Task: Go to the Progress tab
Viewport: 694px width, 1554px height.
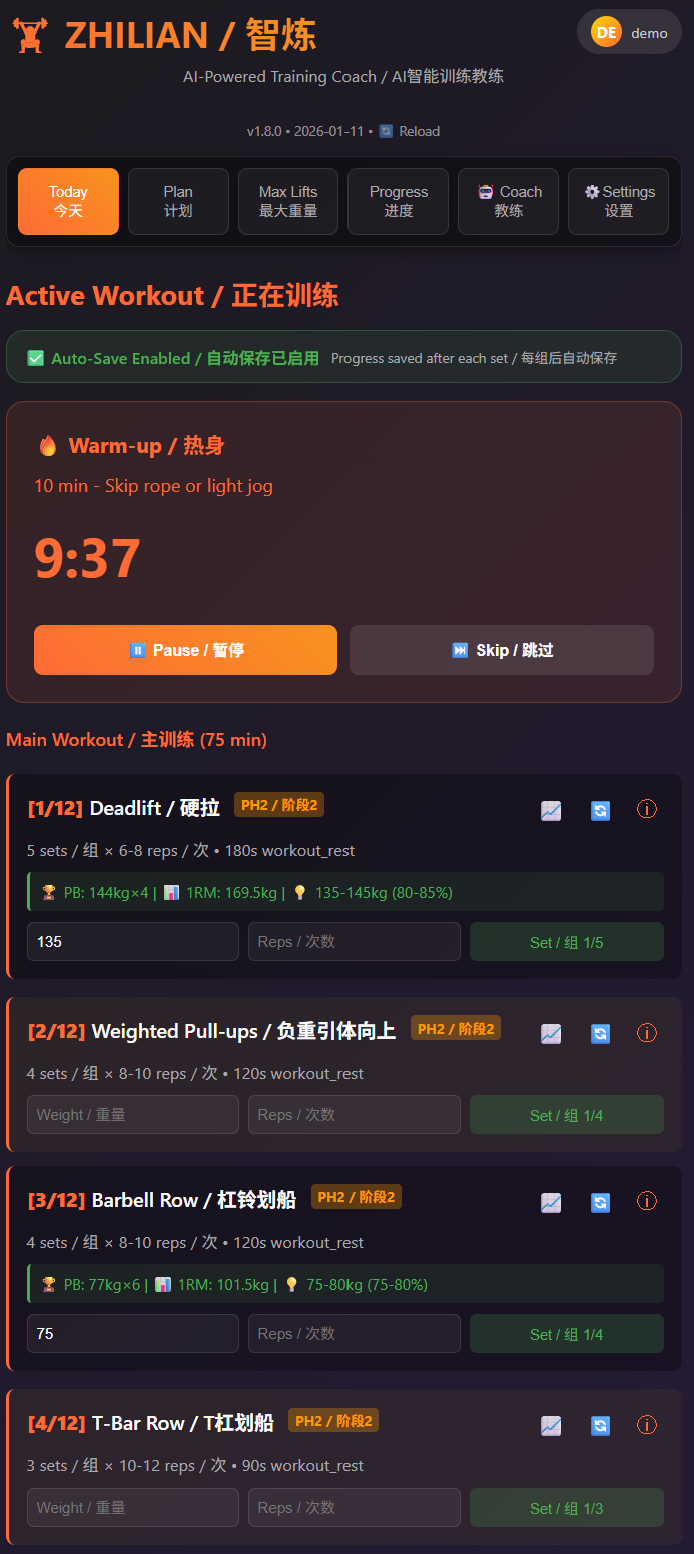Action: point(398,201)
